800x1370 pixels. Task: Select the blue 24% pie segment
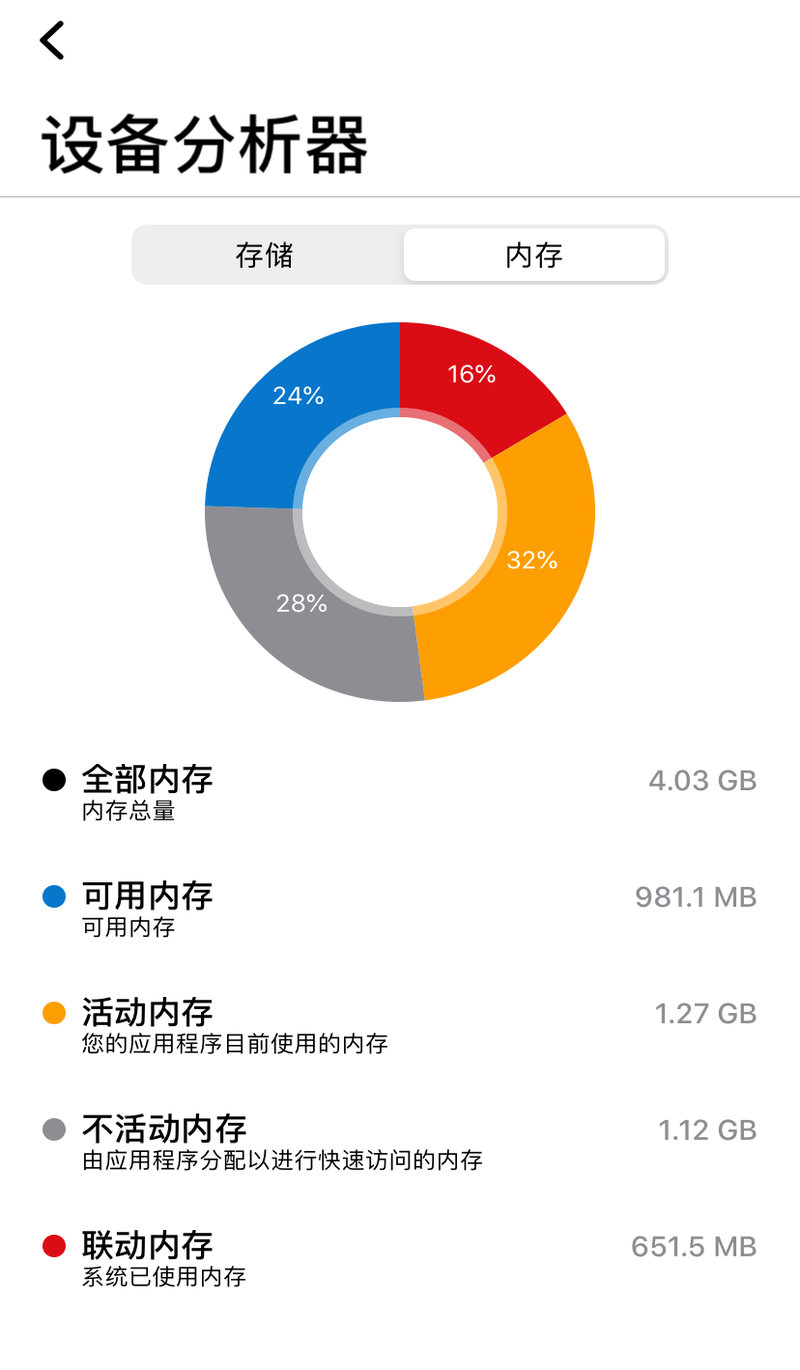pos(300,395)
